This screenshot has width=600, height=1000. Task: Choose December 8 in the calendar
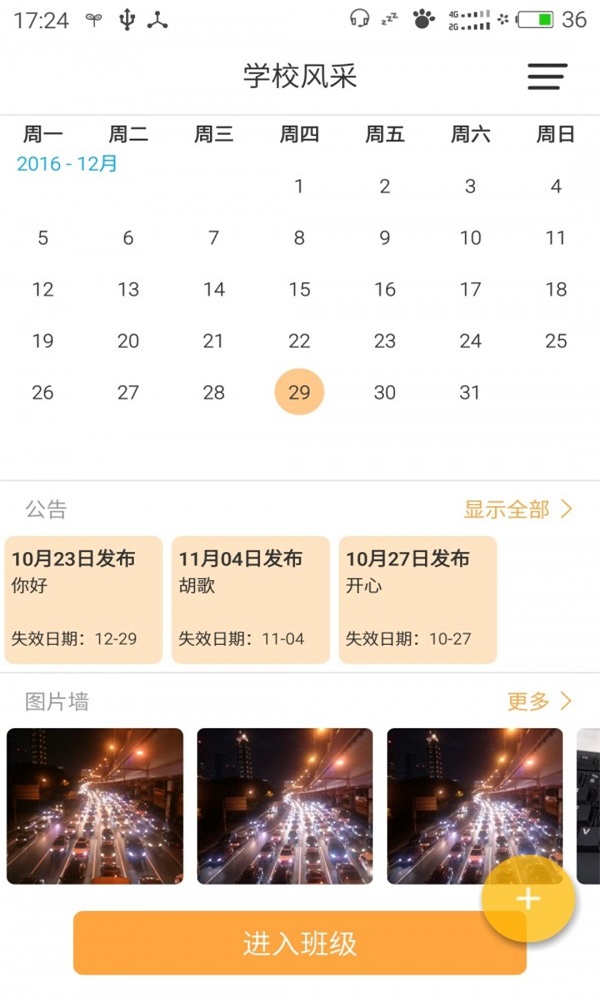(x=299, y=238)
